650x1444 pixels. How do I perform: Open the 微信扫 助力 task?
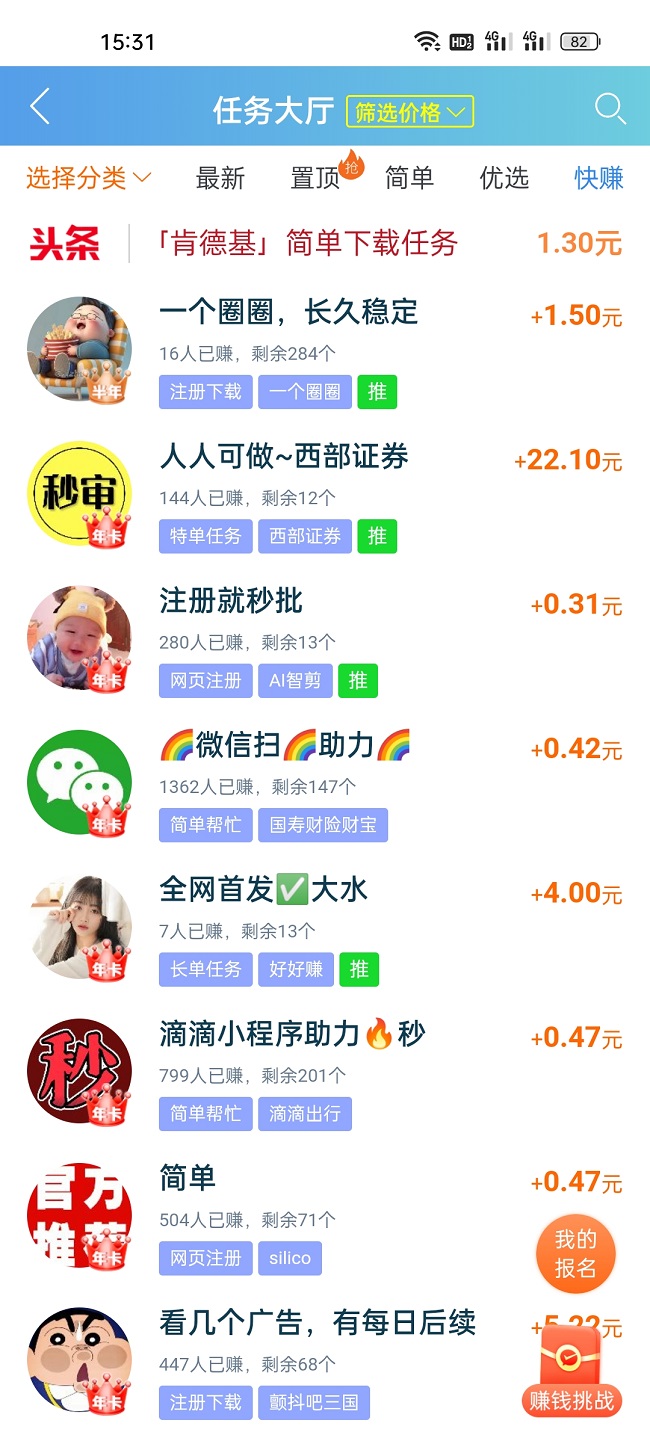click(285, 745)
